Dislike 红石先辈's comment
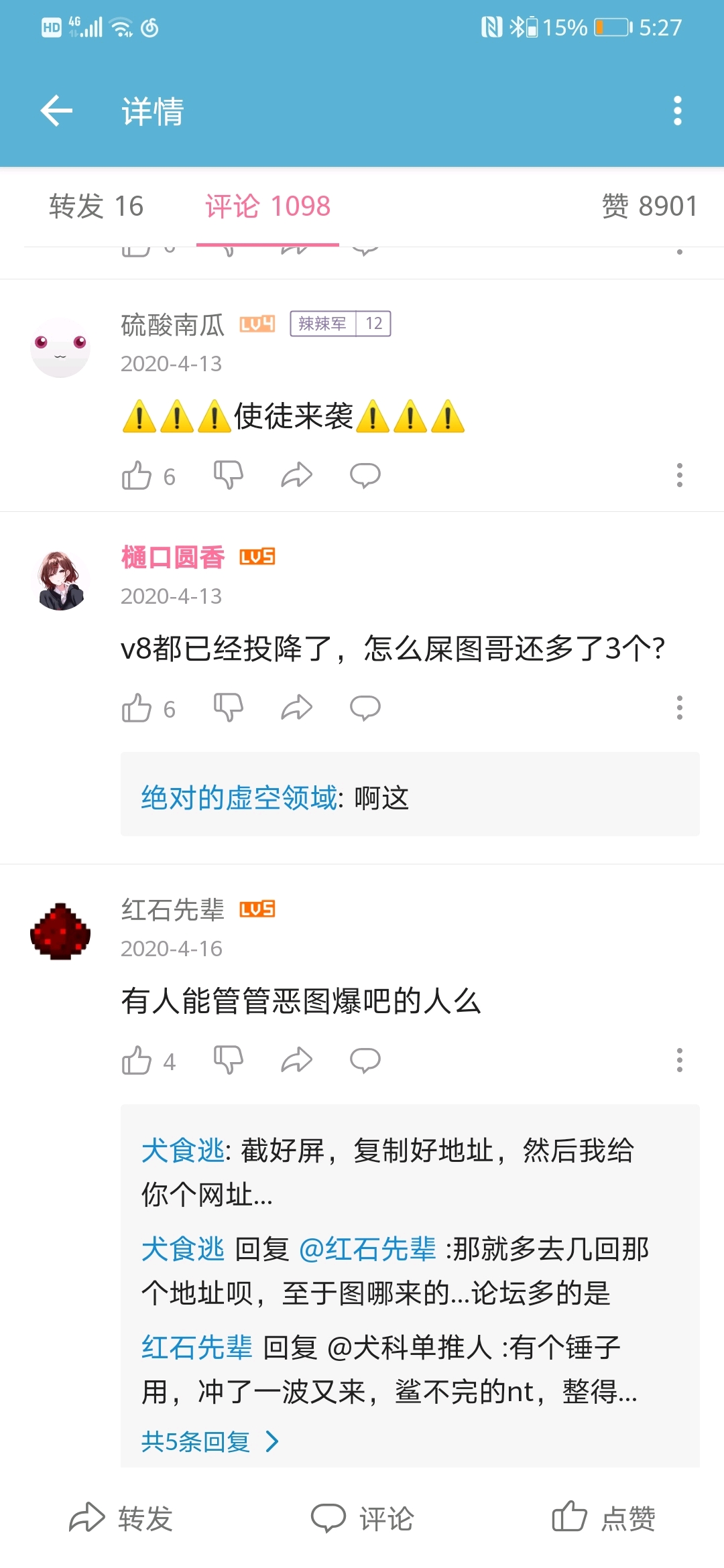The image size is (724, 1568). 228,1061
